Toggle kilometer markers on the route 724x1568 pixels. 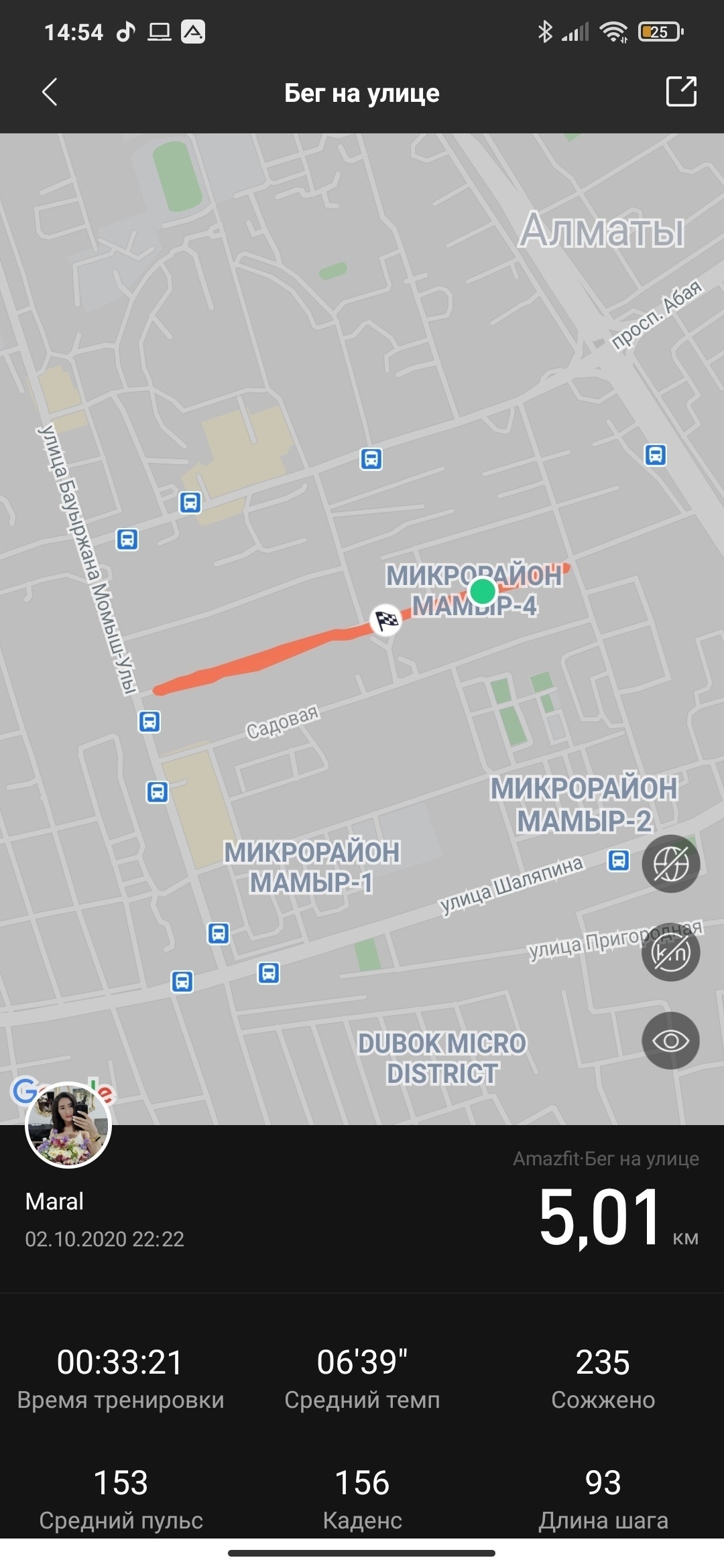670,952
